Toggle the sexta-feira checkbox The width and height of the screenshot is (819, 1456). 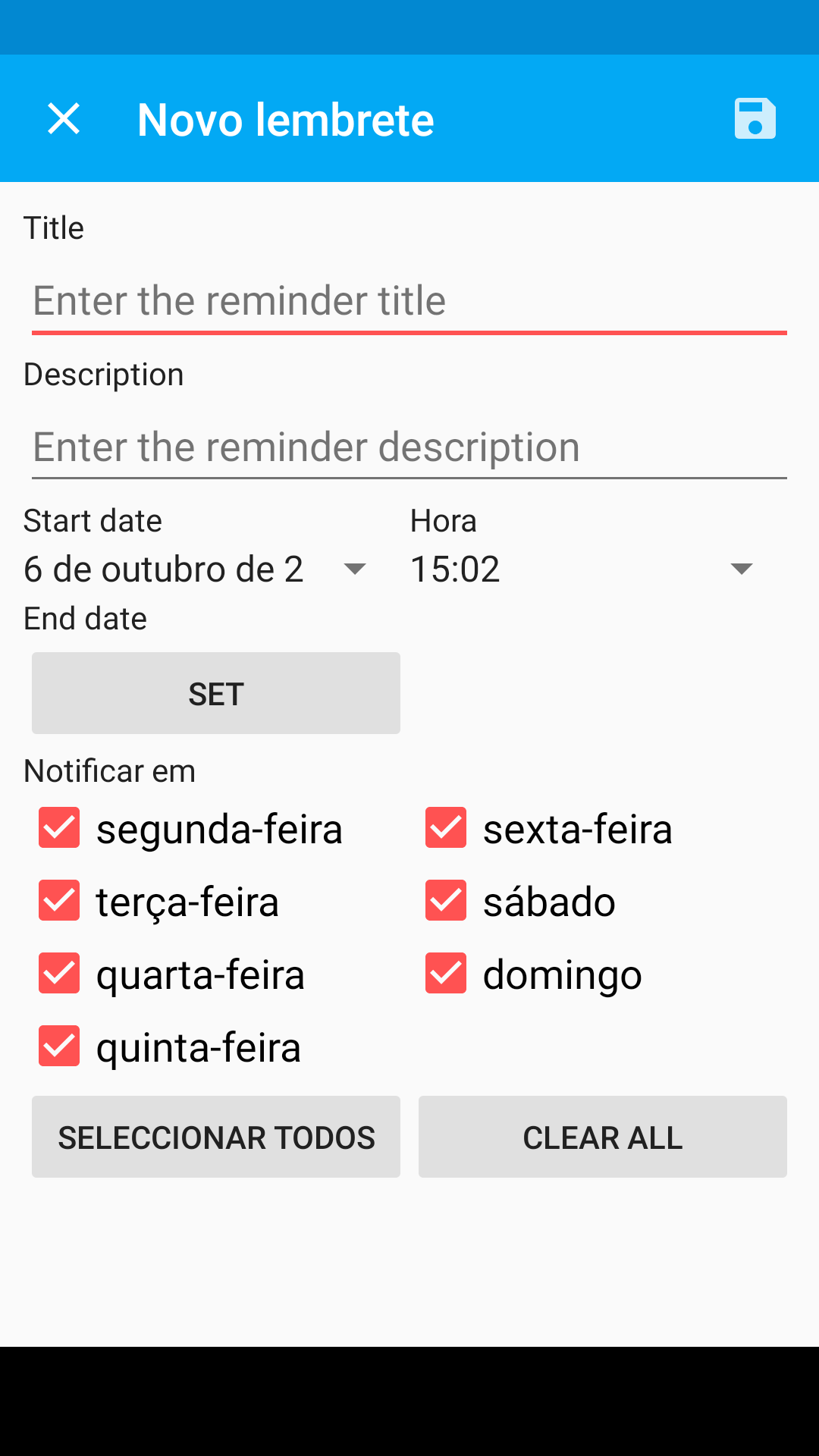coord(446,827)
